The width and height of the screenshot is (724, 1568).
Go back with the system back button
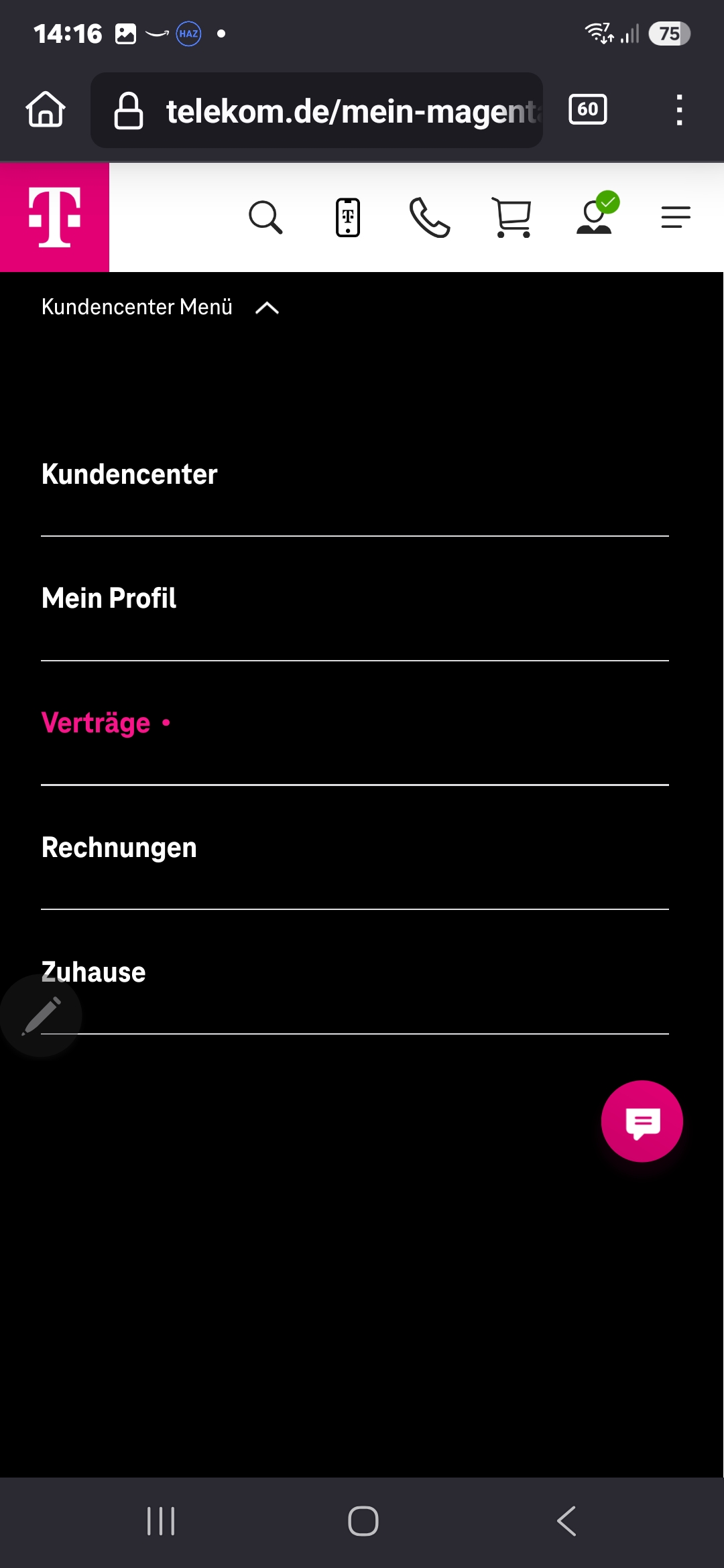(566, 1521)
